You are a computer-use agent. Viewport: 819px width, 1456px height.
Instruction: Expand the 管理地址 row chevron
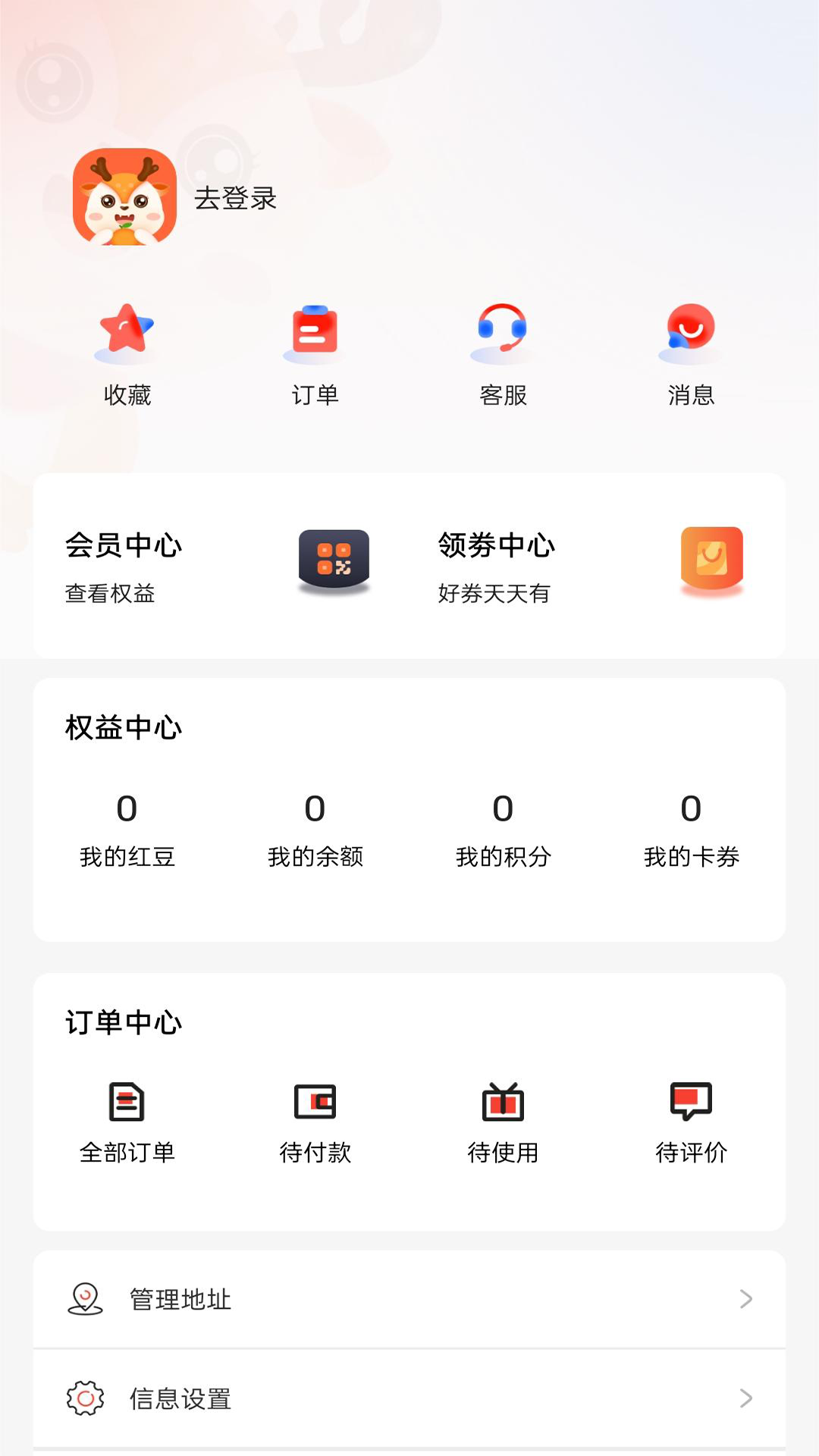point(744,1298)
